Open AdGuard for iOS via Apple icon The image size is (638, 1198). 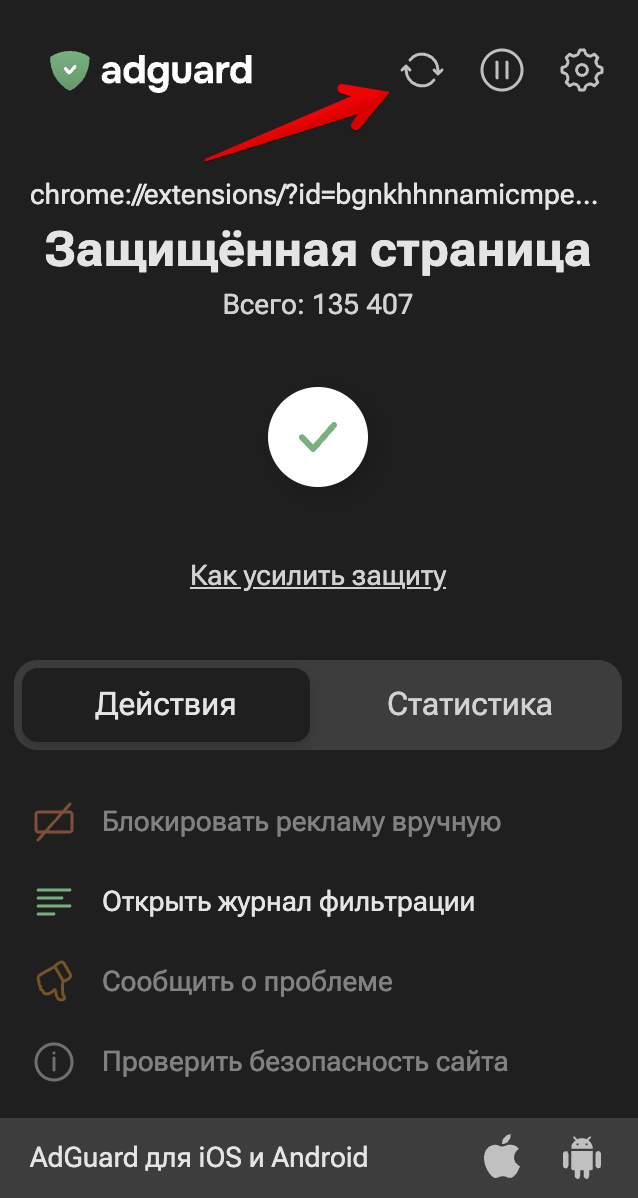[x=502, y=1159]
